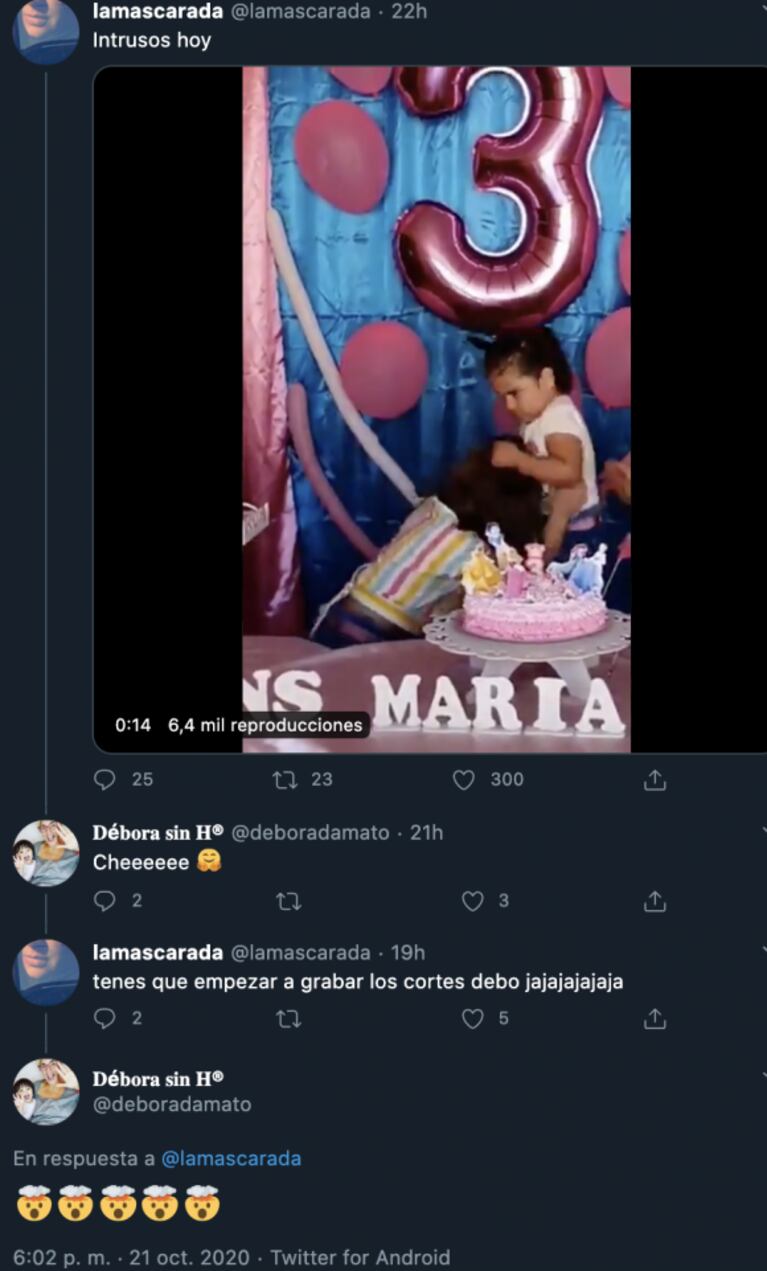767x1271 pixels.
Task: Like the Intrusos hoy tweet
Action: click(464, 779)
